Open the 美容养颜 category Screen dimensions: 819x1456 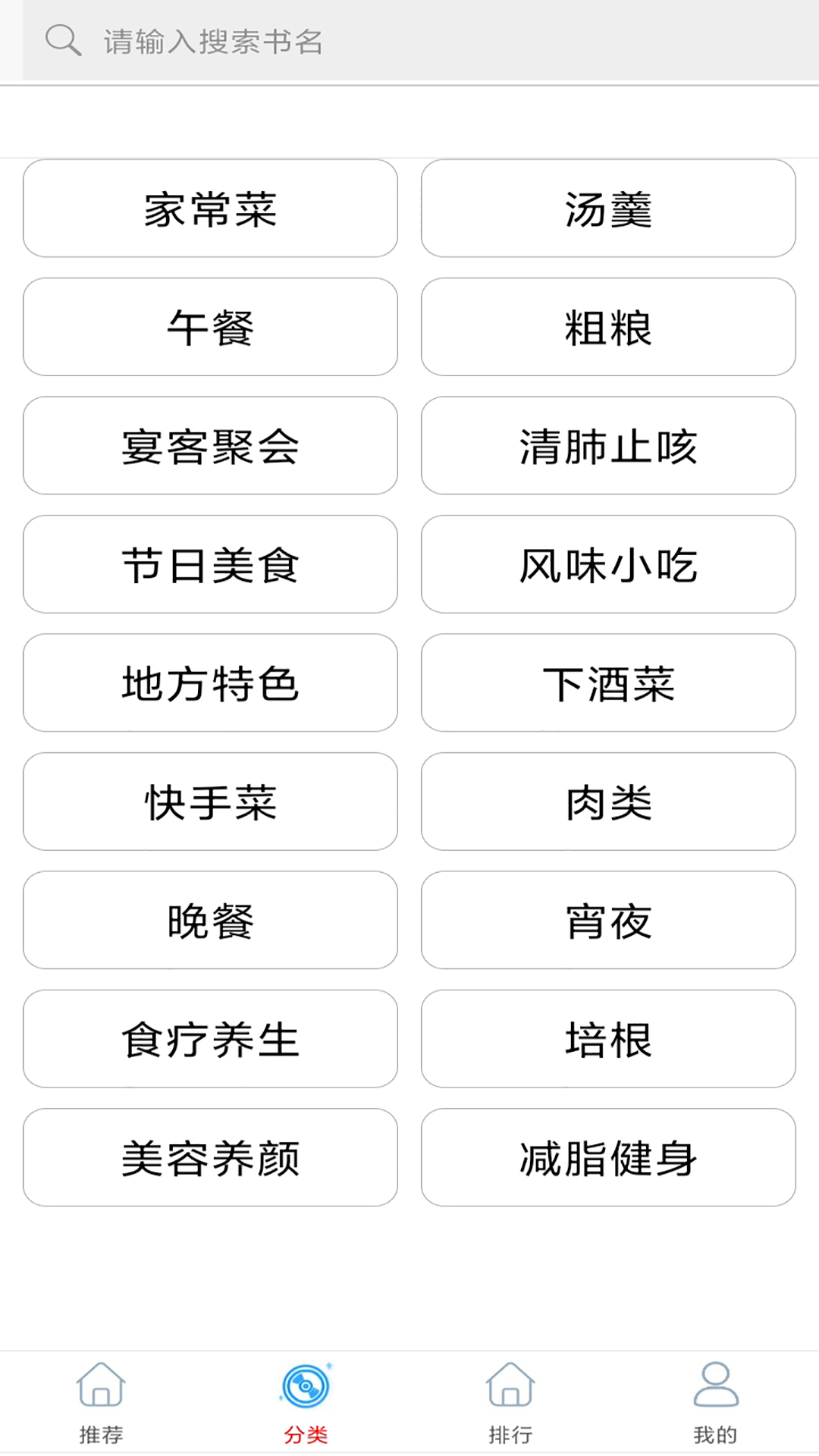210,1158
